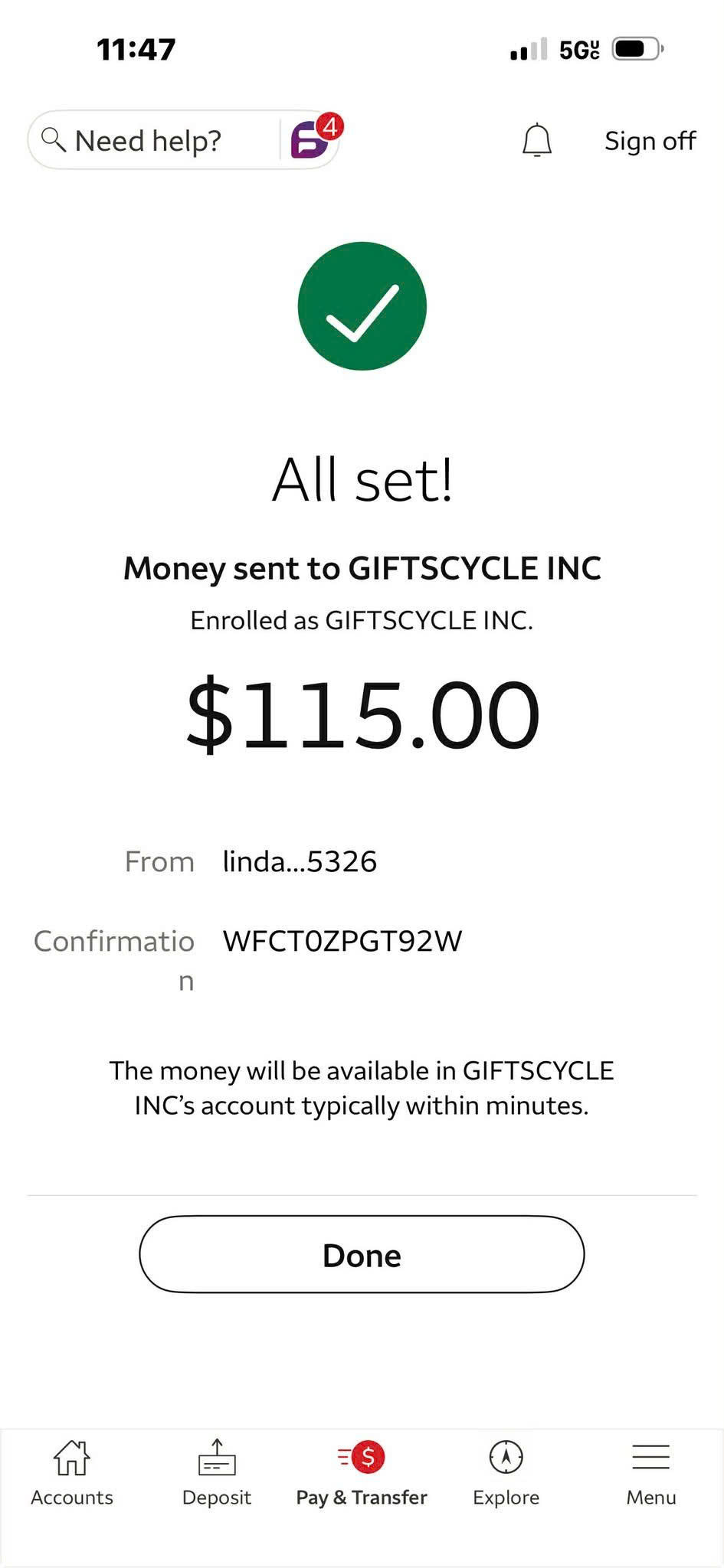Tap the Need help? search field

(153, 140)
